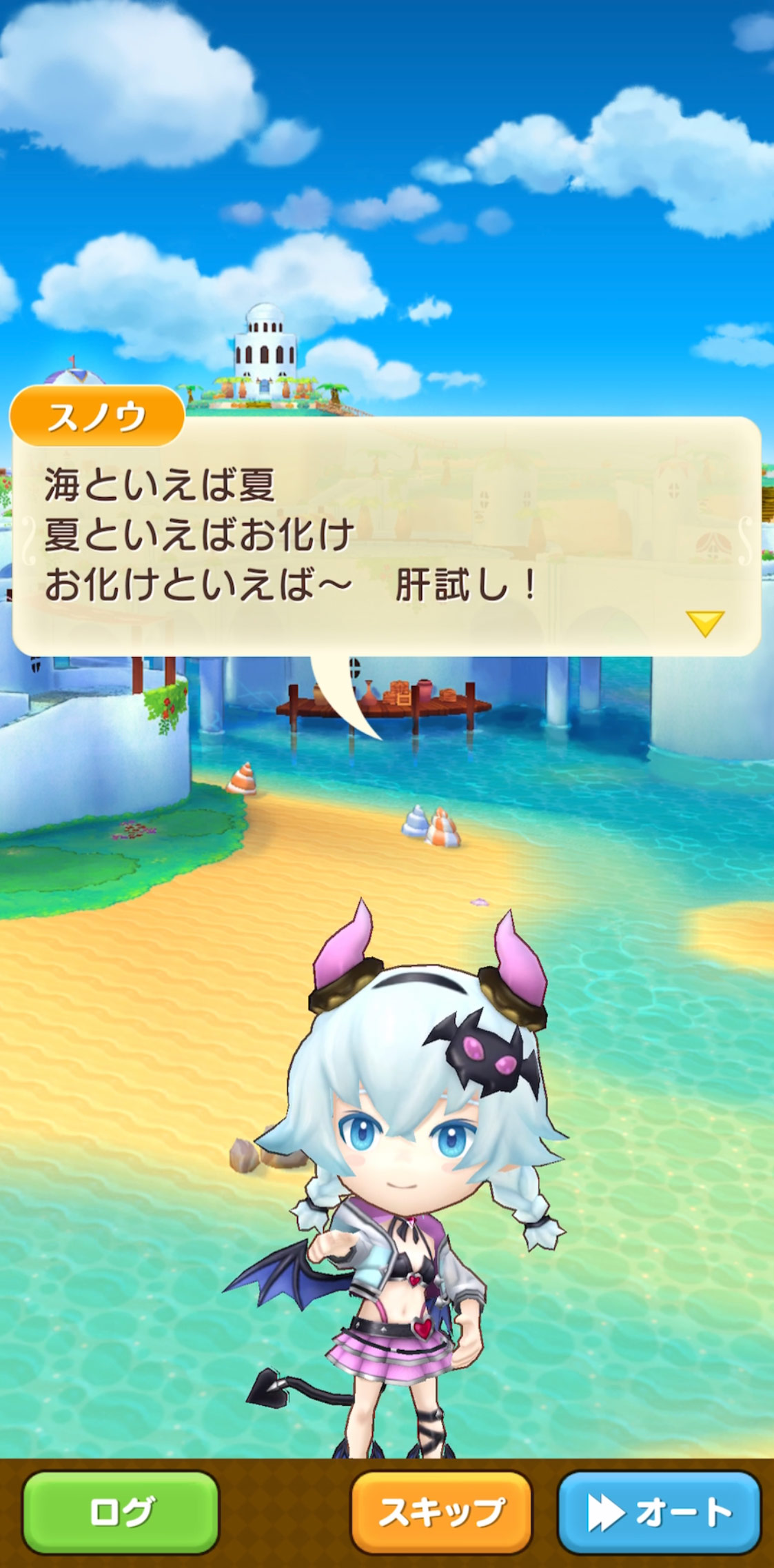
Task: Tap スキップ to skip the story
Action: [x=441, y=1512]
